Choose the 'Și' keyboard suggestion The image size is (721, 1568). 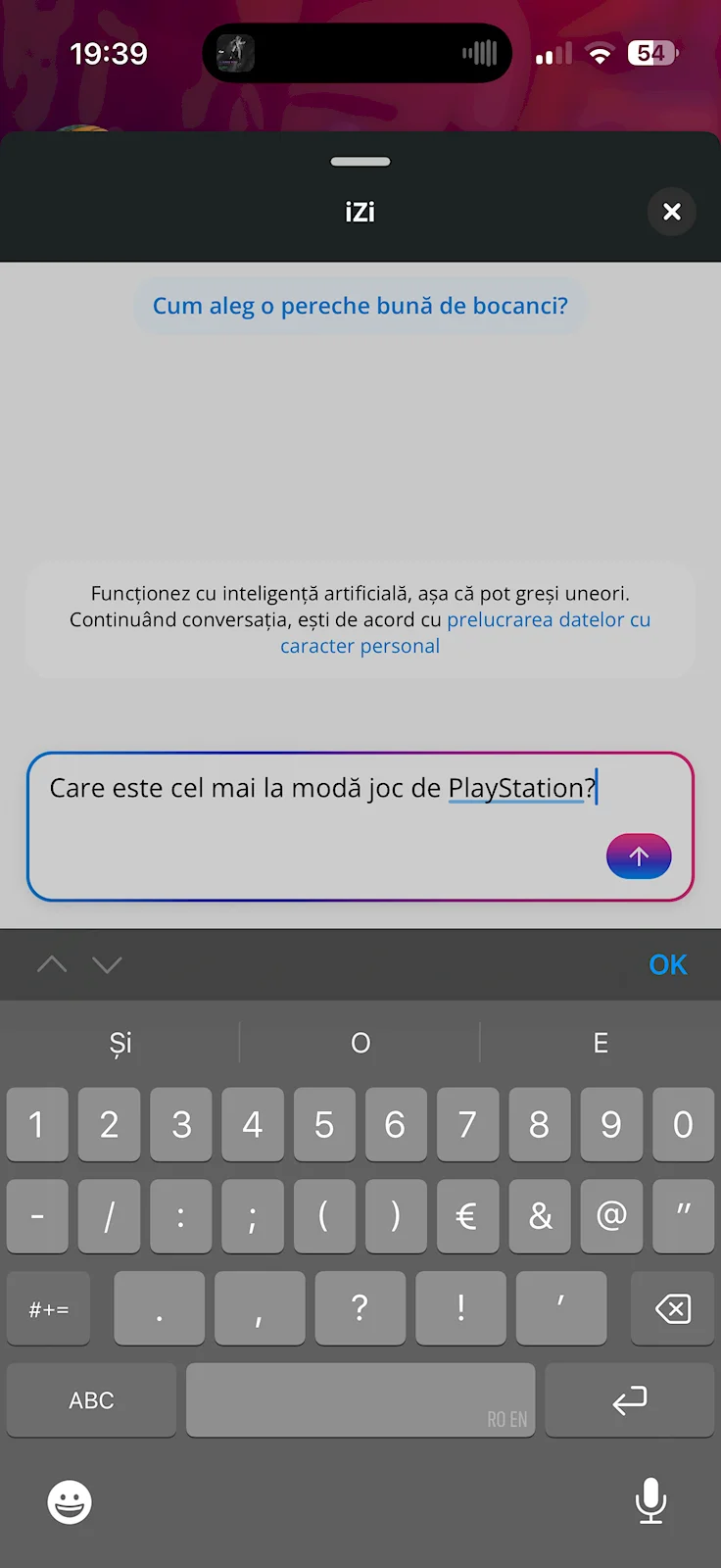pyautogui.click(x=120, y=1043)
